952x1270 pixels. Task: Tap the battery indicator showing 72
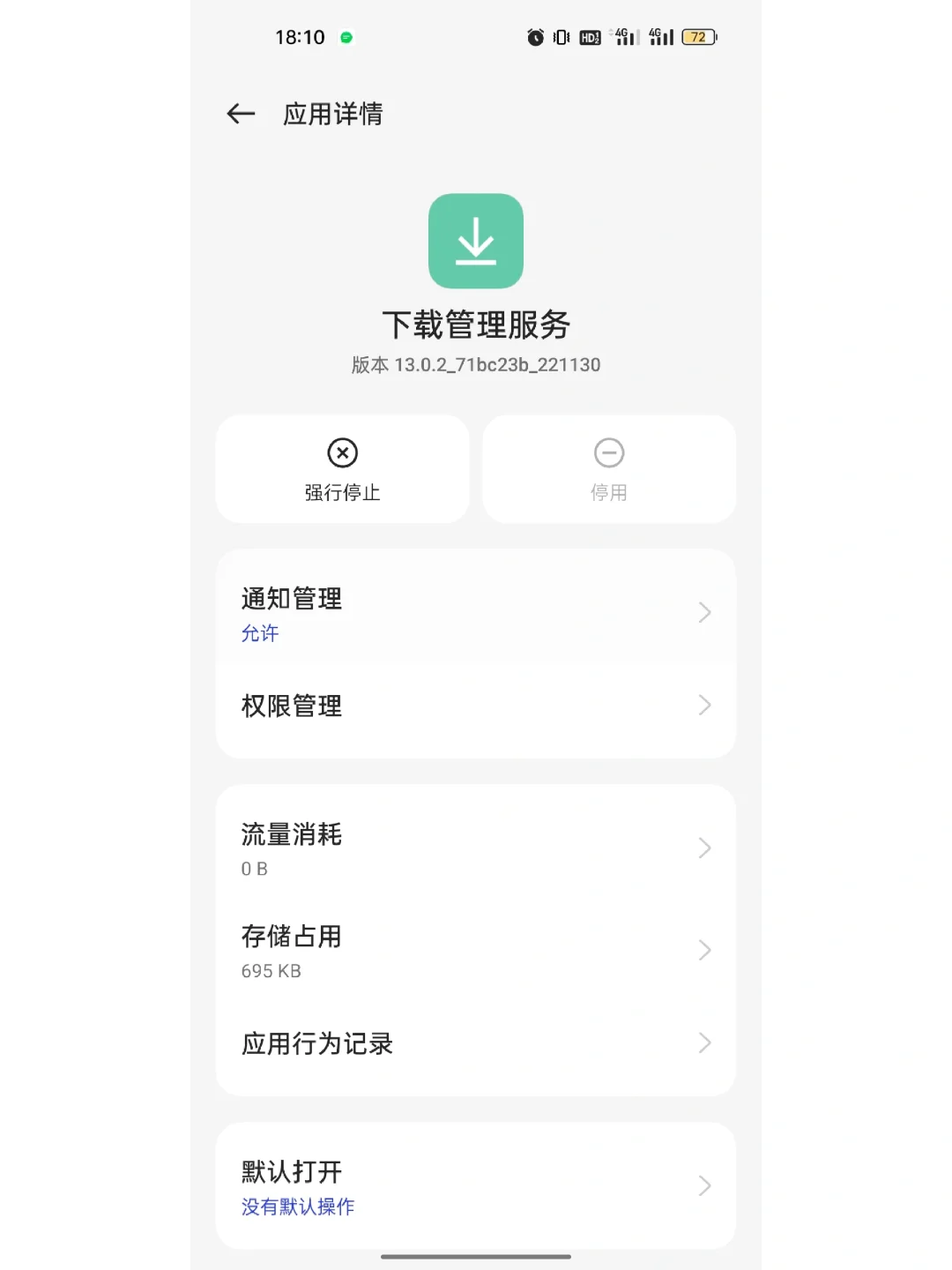pos(695,37)
